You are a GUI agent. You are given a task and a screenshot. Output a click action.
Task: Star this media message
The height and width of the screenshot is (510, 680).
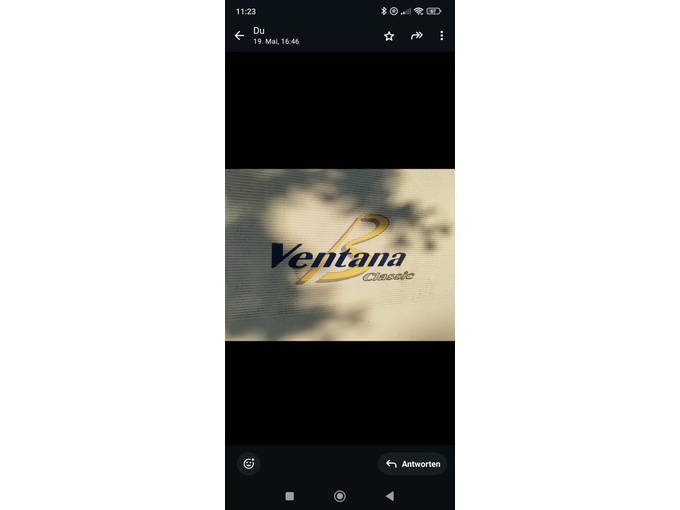(x=389, y=36)
